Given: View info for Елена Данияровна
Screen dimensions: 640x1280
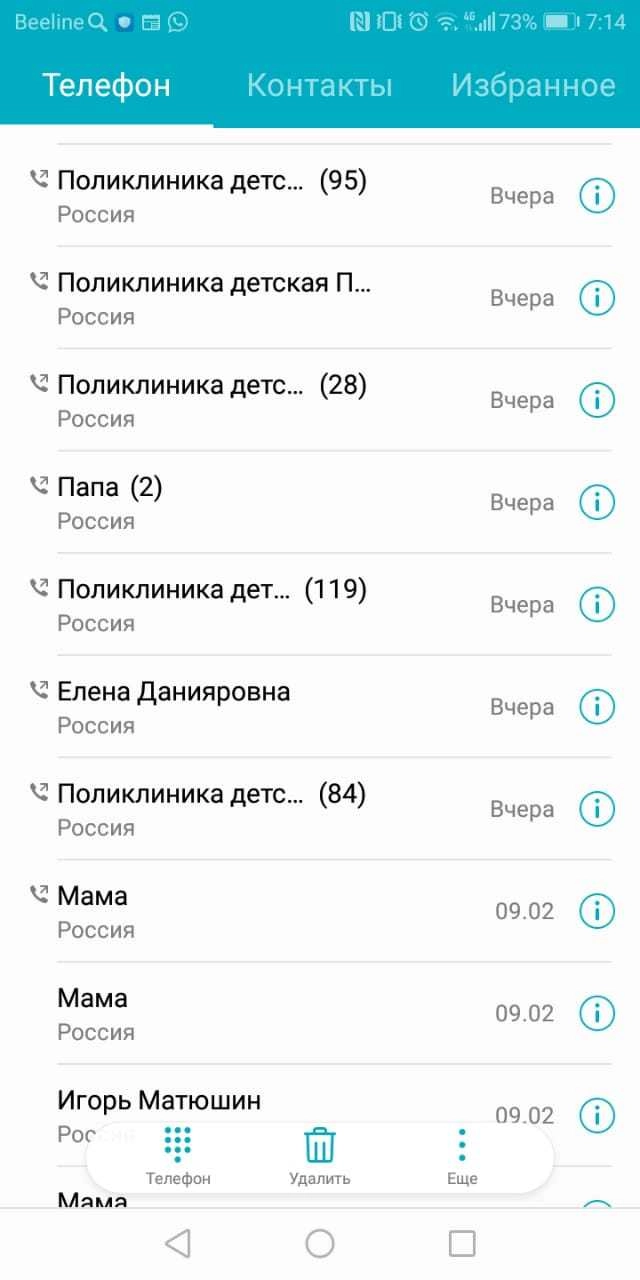Looking at the screenshot, I should click(x=597, y=707).
